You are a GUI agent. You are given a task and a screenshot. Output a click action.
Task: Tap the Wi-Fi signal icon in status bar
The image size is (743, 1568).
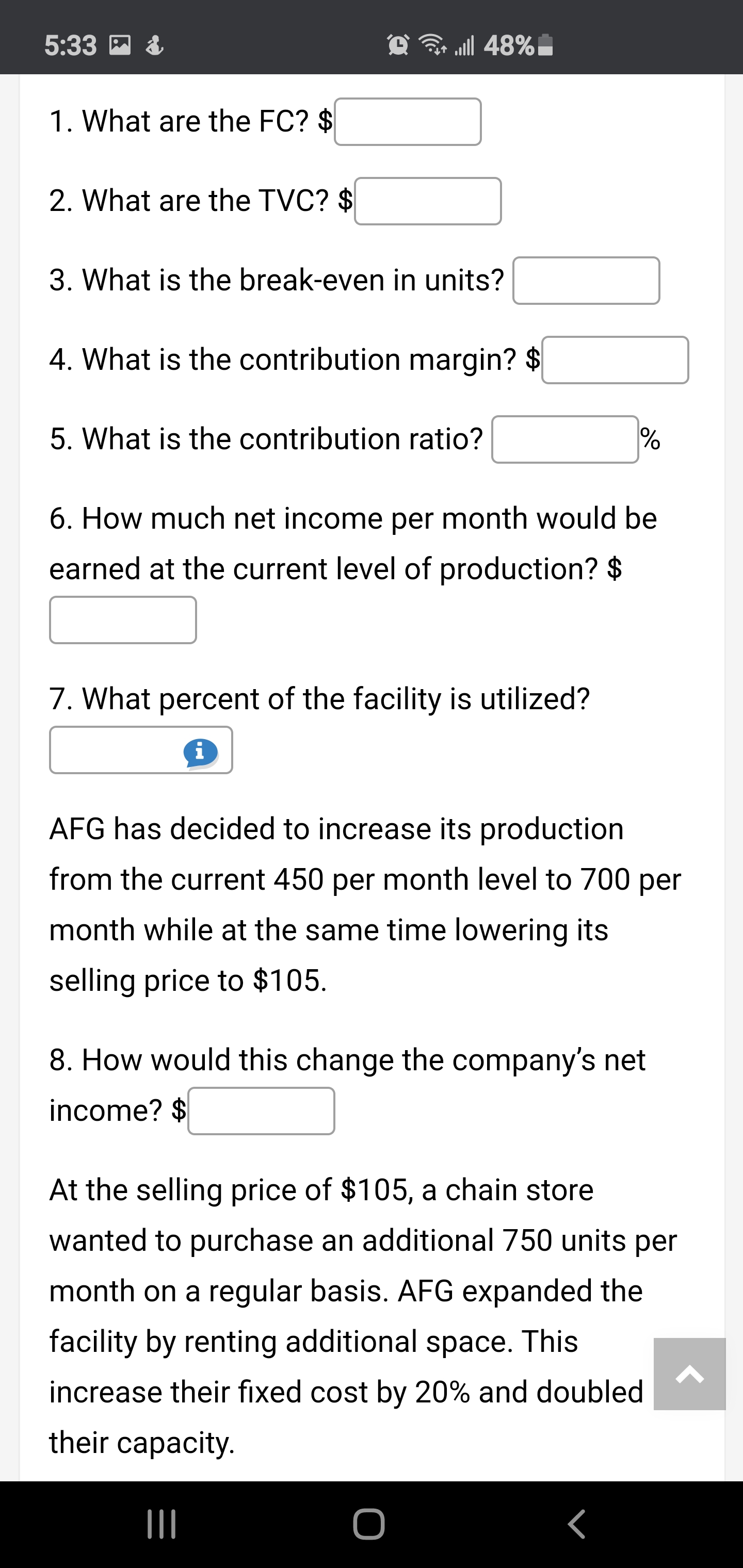[433, 44]
